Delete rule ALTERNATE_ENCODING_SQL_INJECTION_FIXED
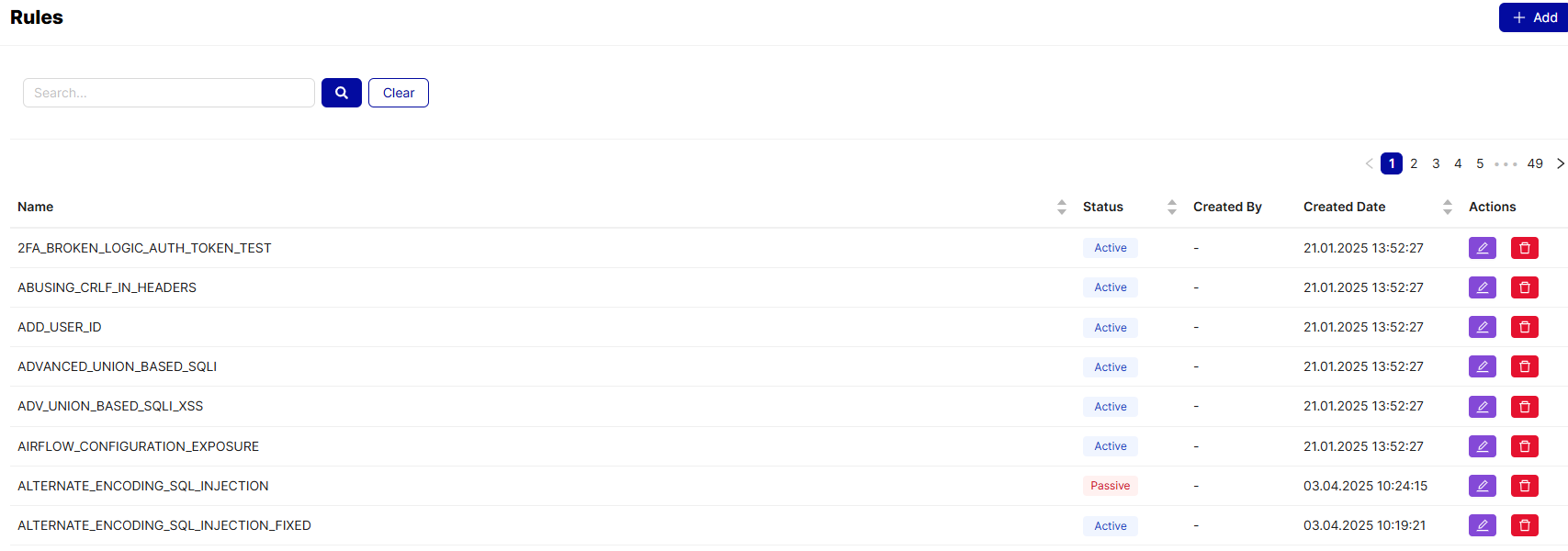 (1525, 525)
